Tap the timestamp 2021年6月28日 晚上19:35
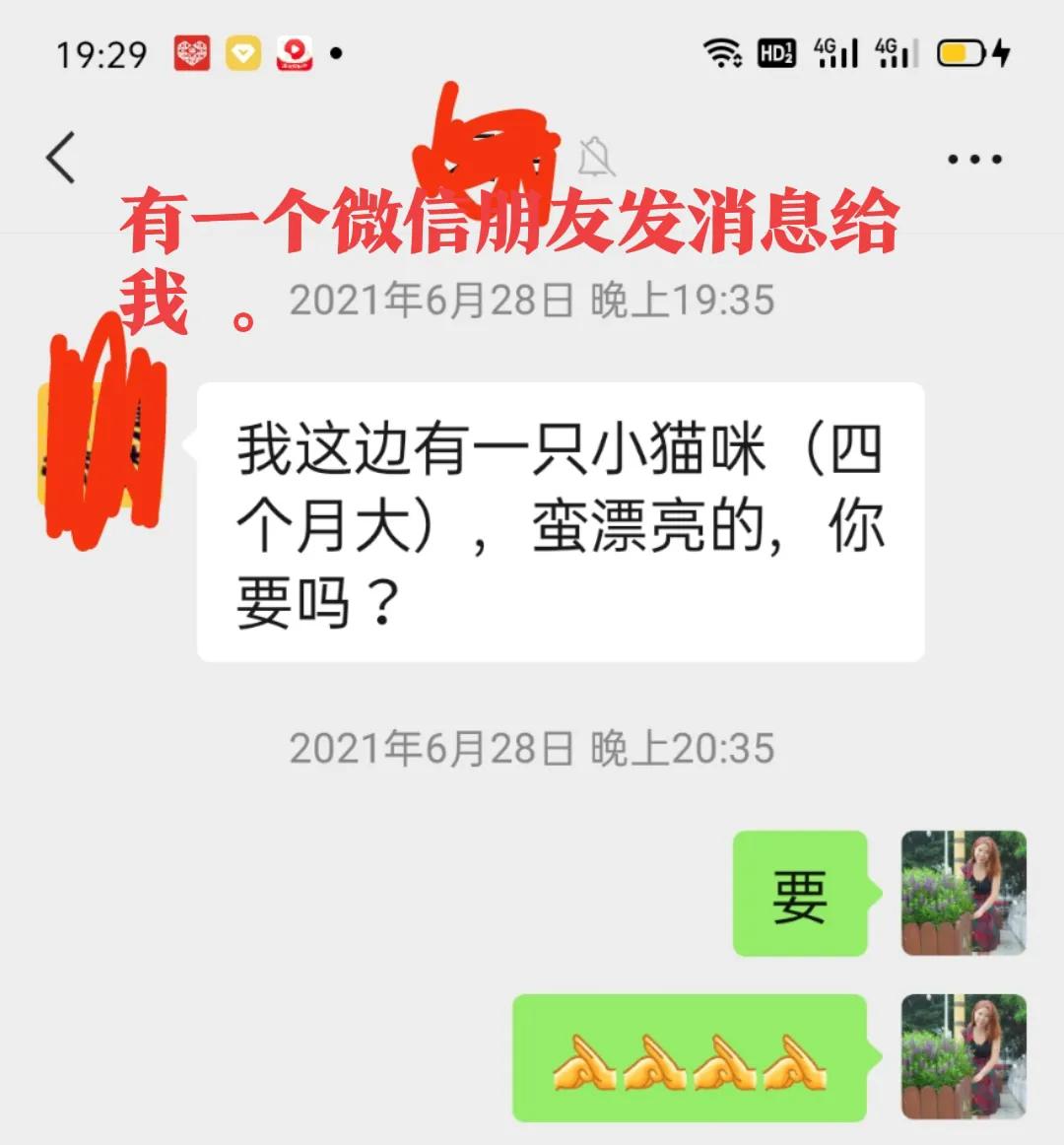This screenshot has width=1064, height=1145. tap(532, 301)
